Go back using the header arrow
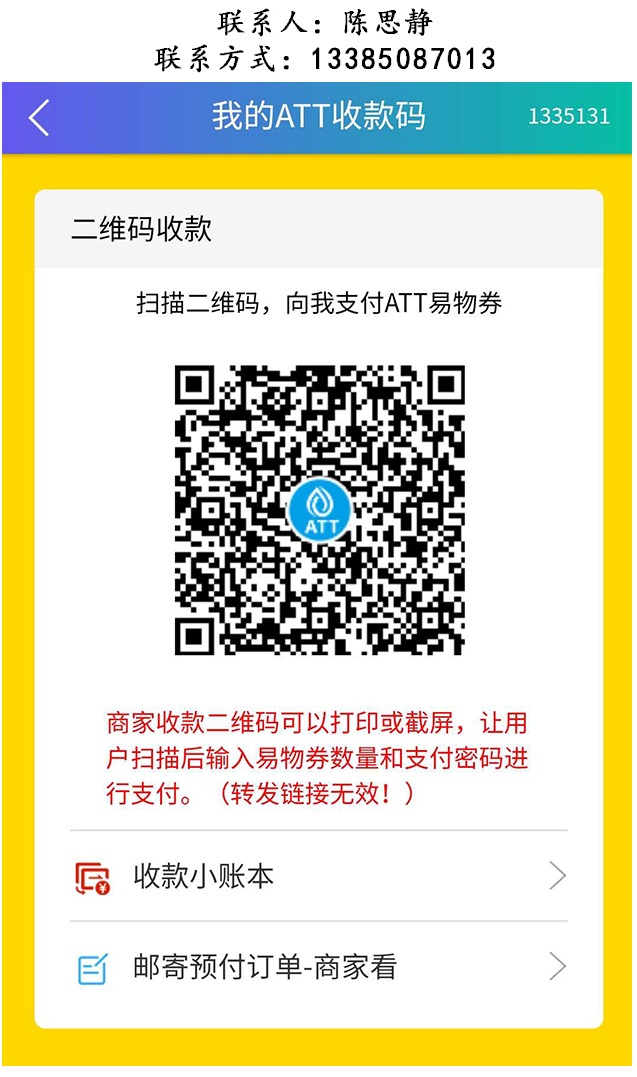 [x=39, y=117]
